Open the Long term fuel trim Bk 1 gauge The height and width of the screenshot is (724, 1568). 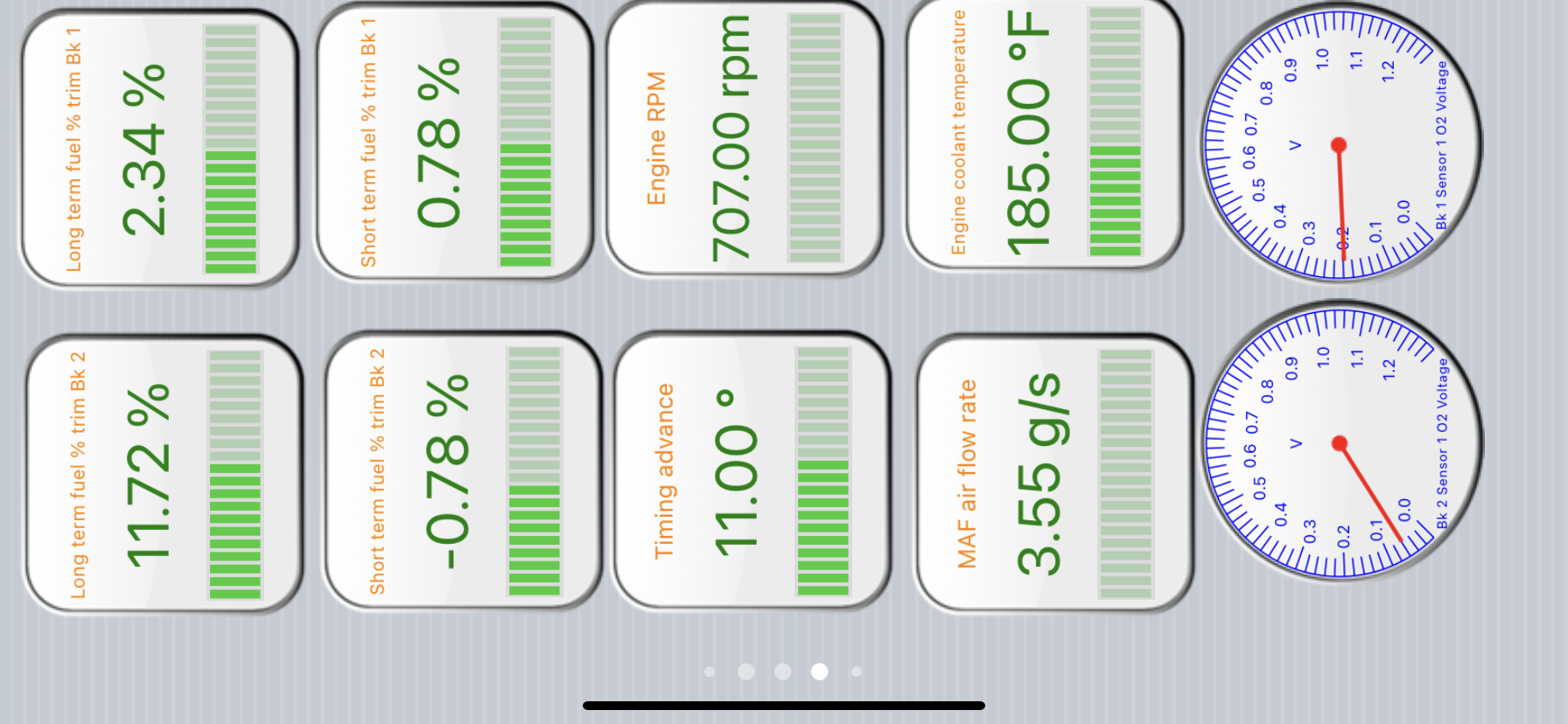click(157, 149)
